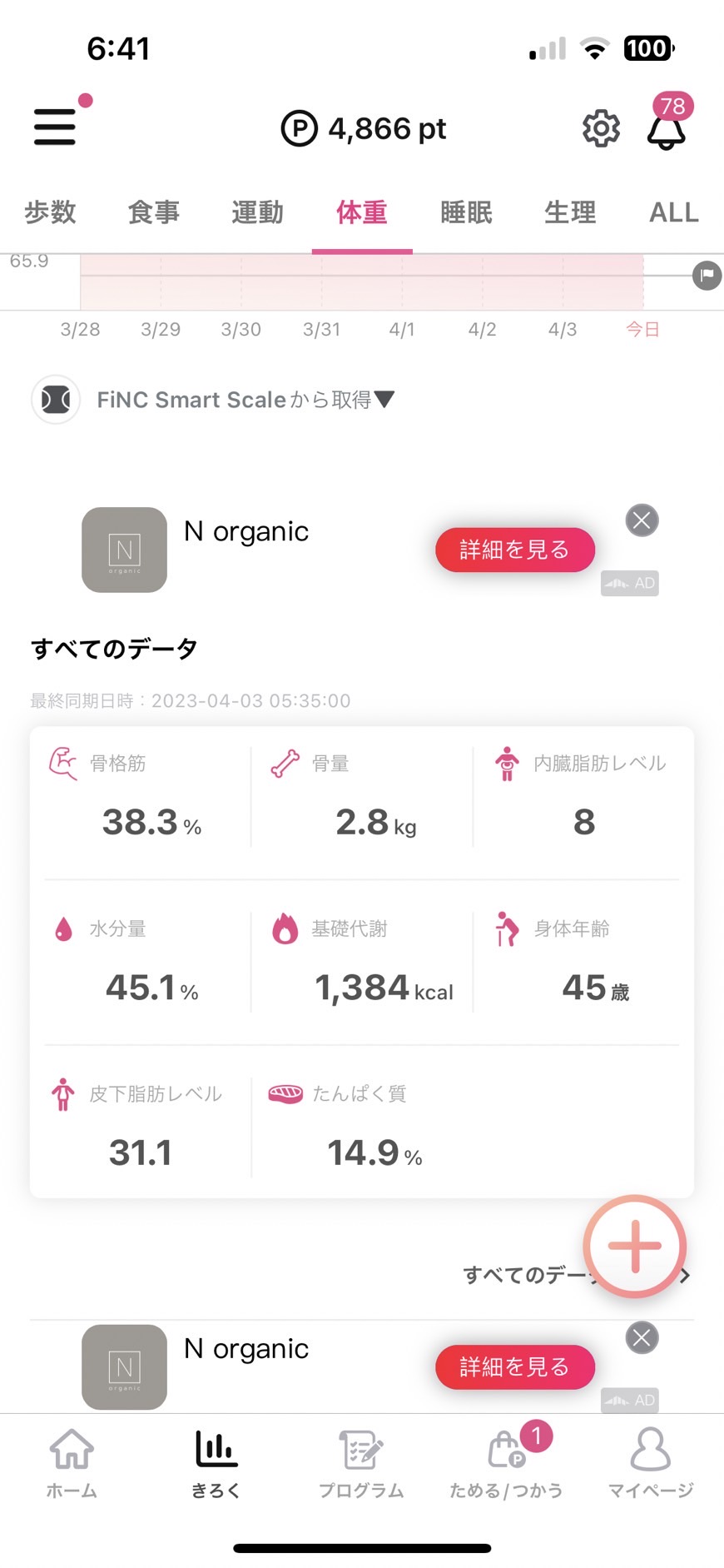Open the notifications bell
Image resolution: width=724 pixels, height=1568 pixels.
point(667,129)
